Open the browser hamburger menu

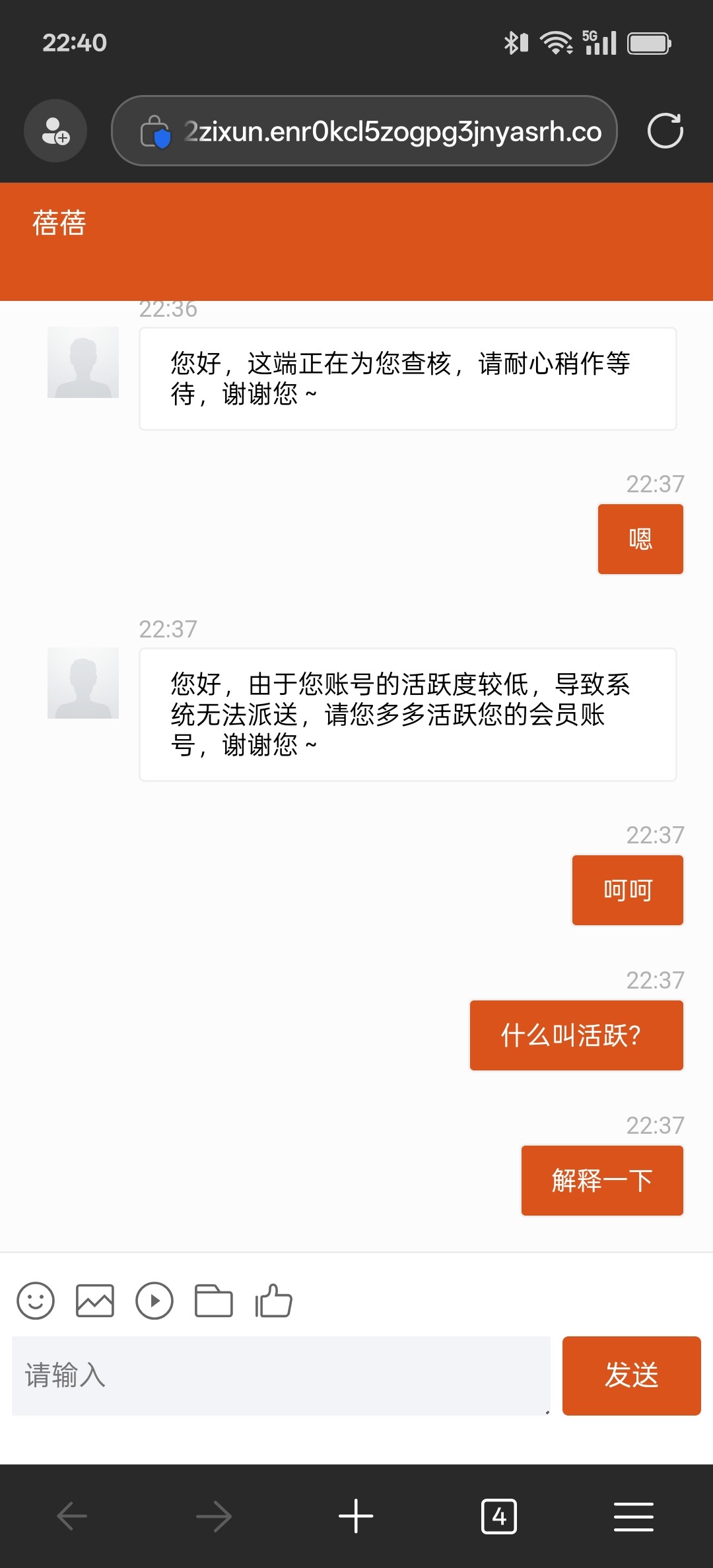point(634,1516)
